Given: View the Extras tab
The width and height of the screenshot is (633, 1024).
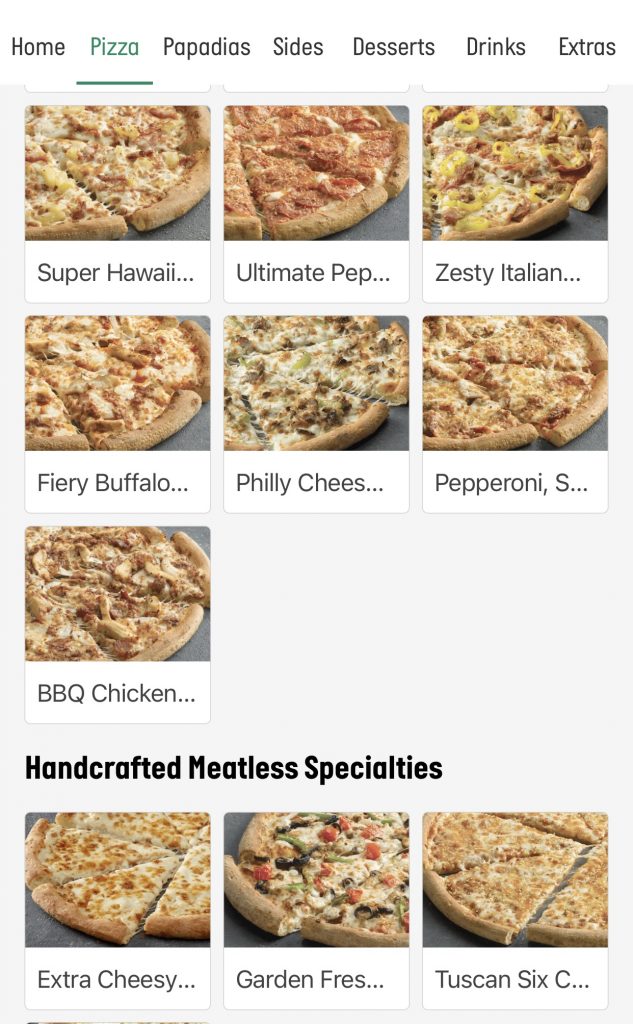Looking at the screenshot, I should coord(586,47).
